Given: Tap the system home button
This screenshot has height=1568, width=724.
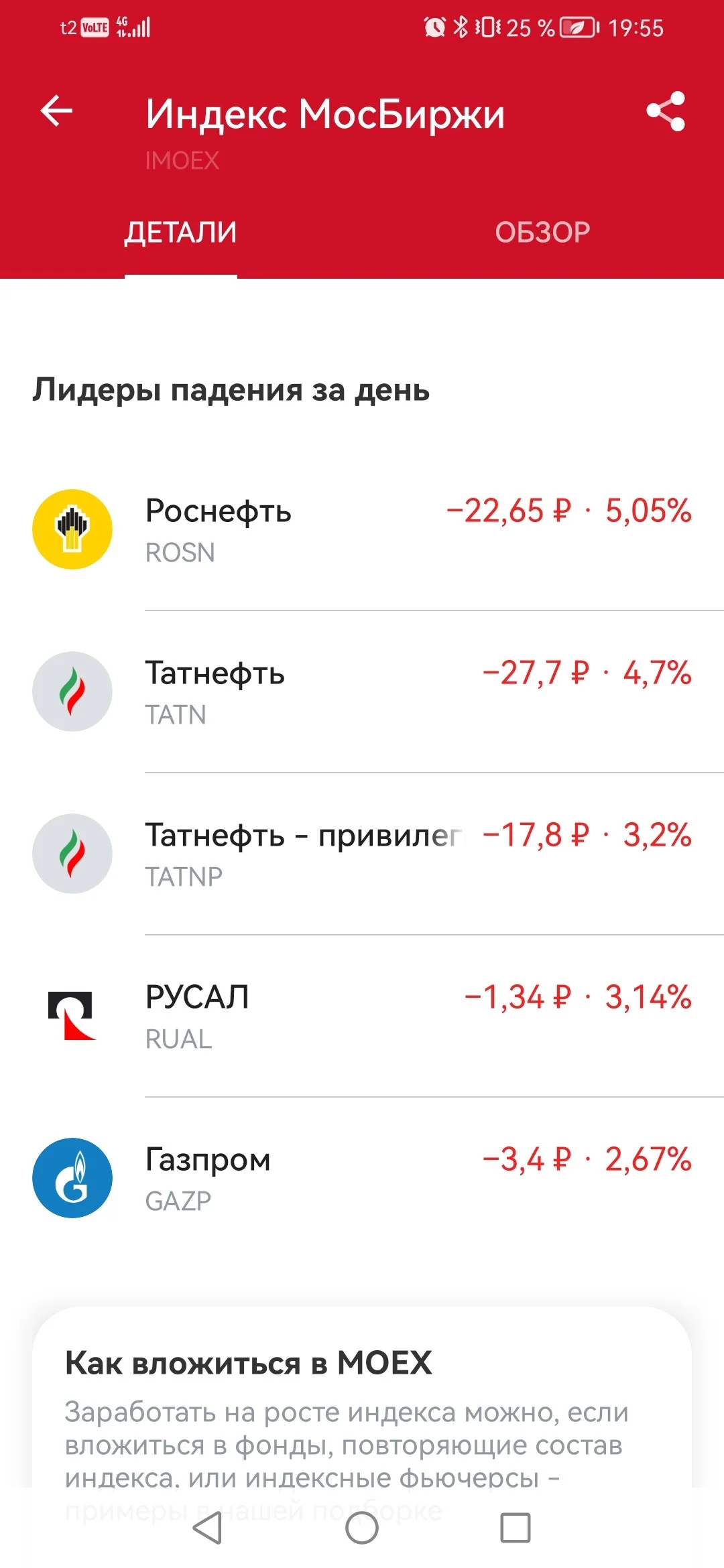Looking at the screenshot, I should pyautogui.click(x=362, y=1528).
